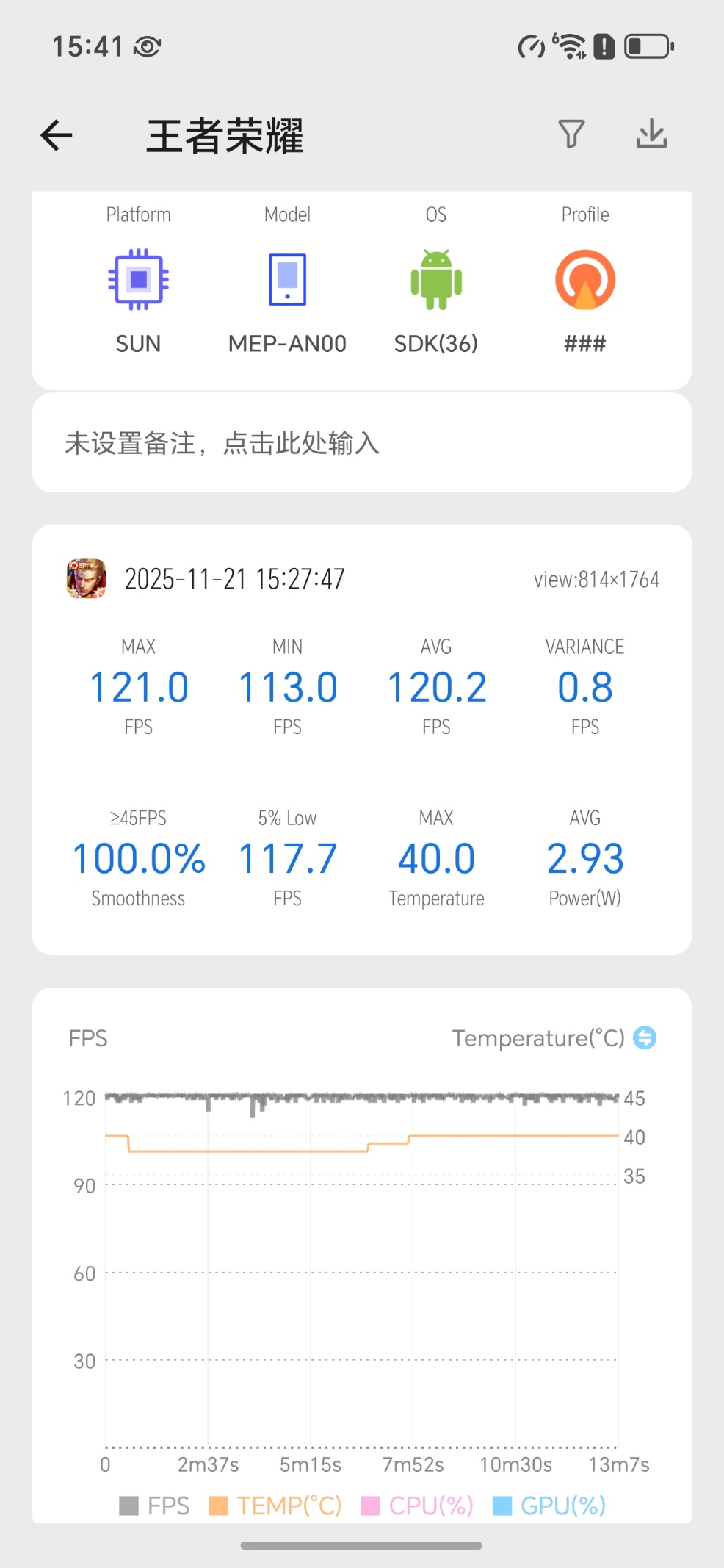Toggle the TEMP(°C) legend item

click(275, 1506)
